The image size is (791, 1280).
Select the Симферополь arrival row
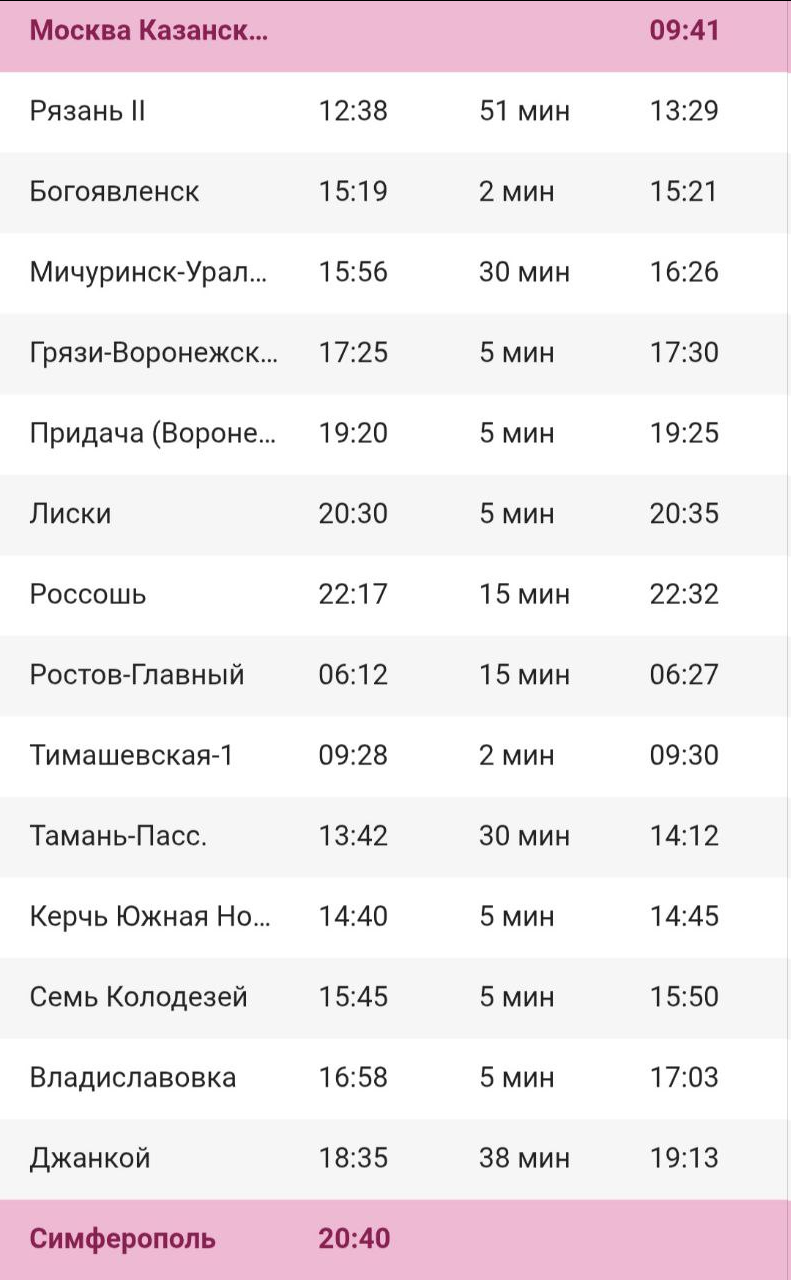120,1237
